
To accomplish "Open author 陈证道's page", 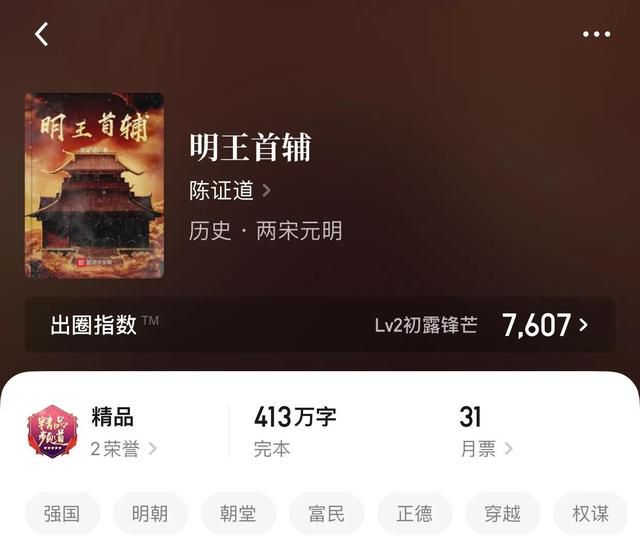I will point(230,190).
